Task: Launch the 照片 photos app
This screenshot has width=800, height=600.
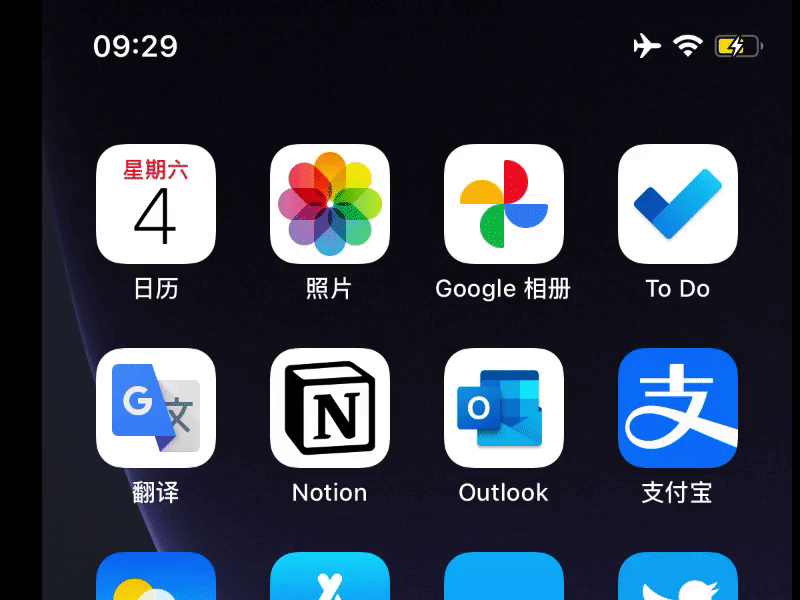Action: tap(329, 204)
